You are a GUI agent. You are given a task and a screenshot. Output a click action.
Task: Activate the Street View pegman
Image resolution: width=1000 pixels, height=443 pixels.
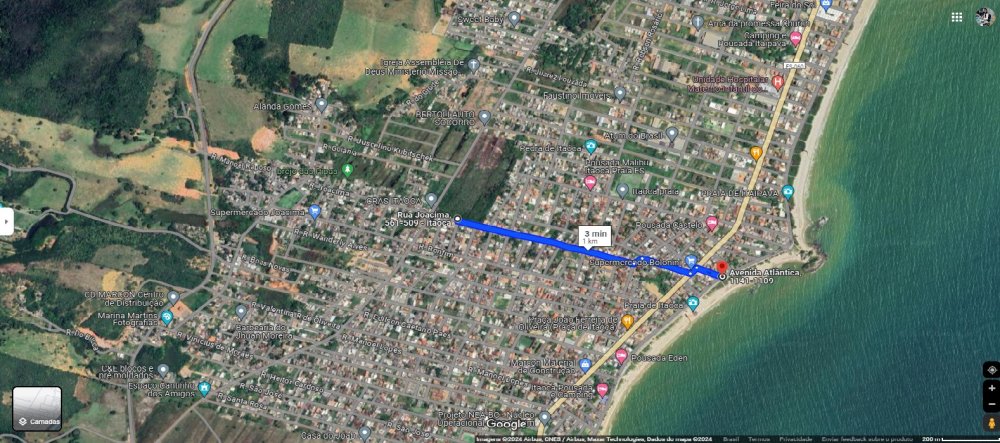990,424
